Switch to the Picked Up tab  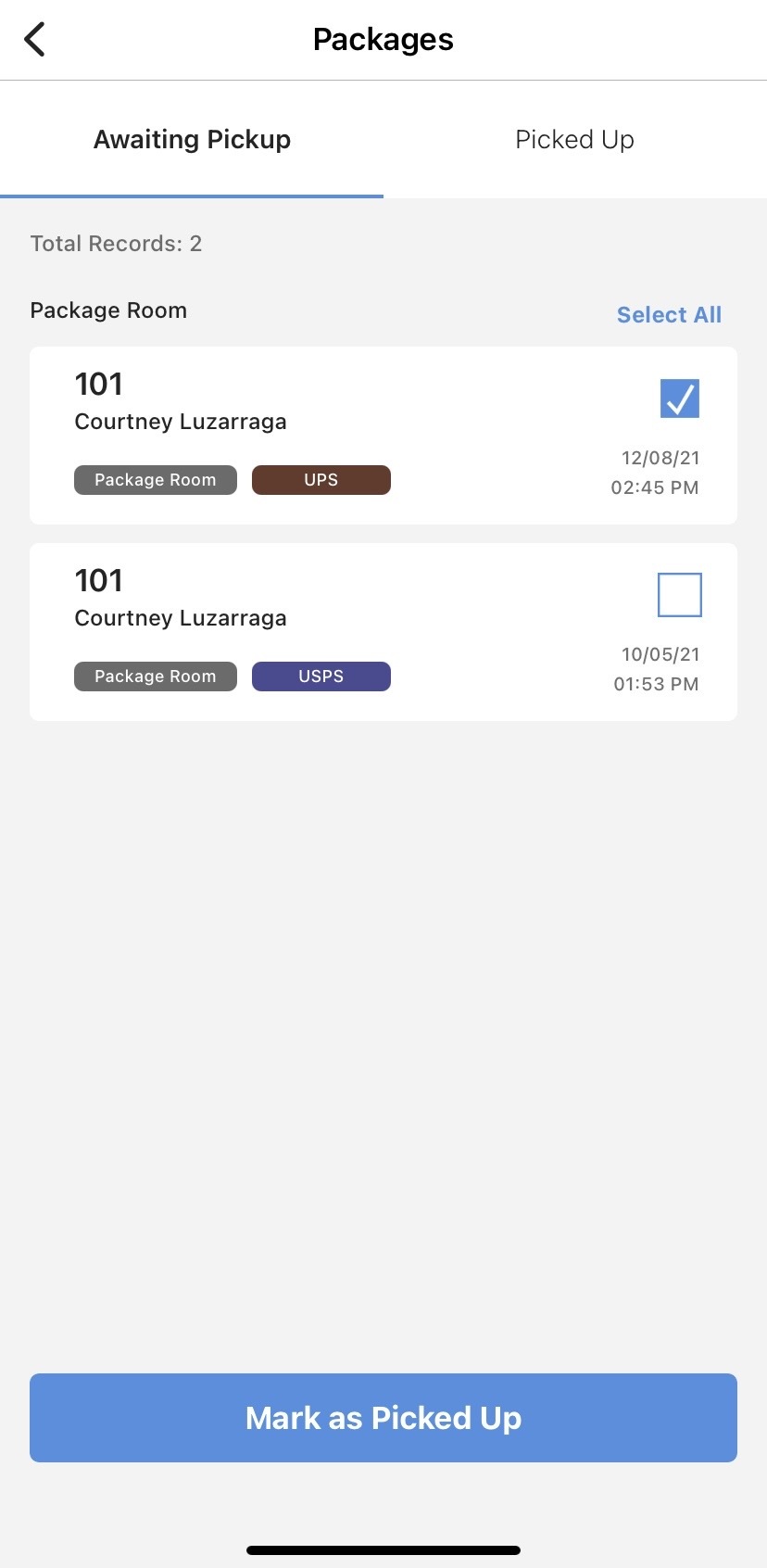pyautogui.click(x=574, y=140)
